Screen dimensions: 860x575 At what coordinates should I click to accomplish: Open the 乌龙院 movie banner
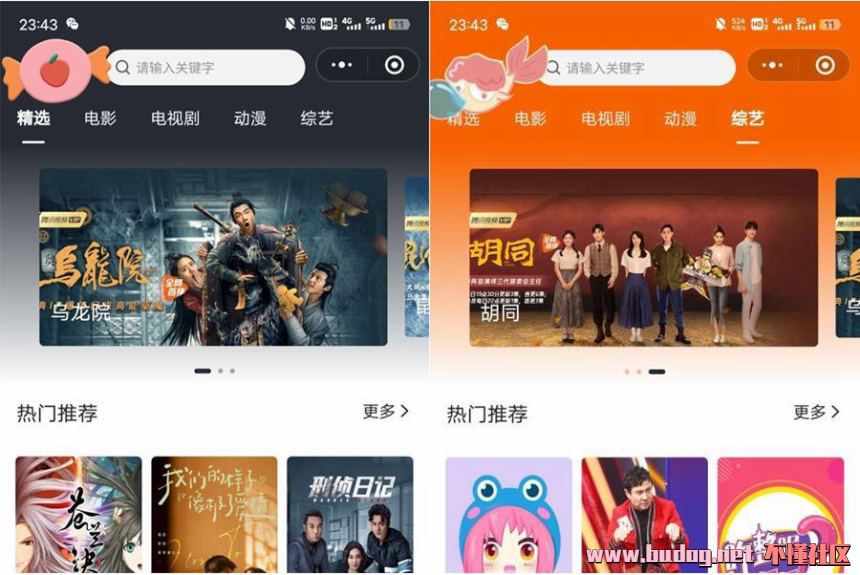point(213,257)
